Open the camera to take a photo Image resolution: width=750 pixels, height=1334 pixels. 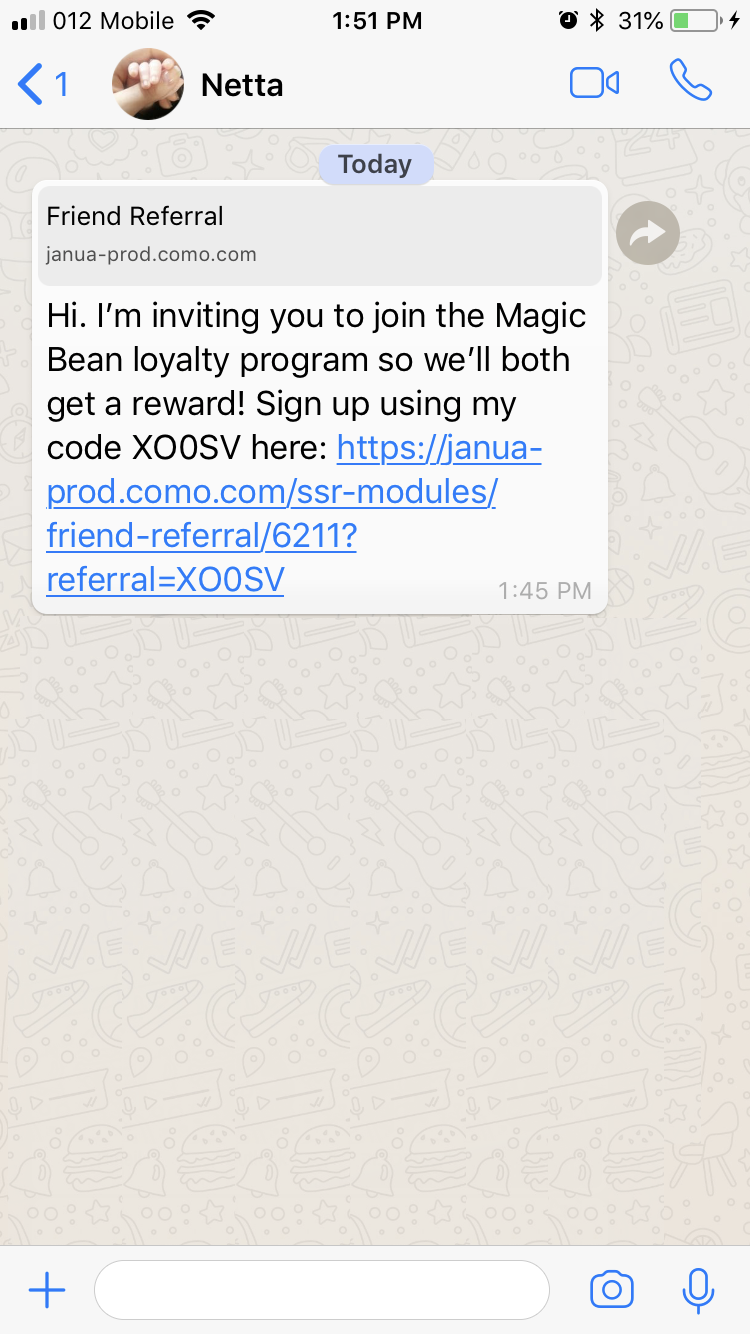pos(612,1290)
